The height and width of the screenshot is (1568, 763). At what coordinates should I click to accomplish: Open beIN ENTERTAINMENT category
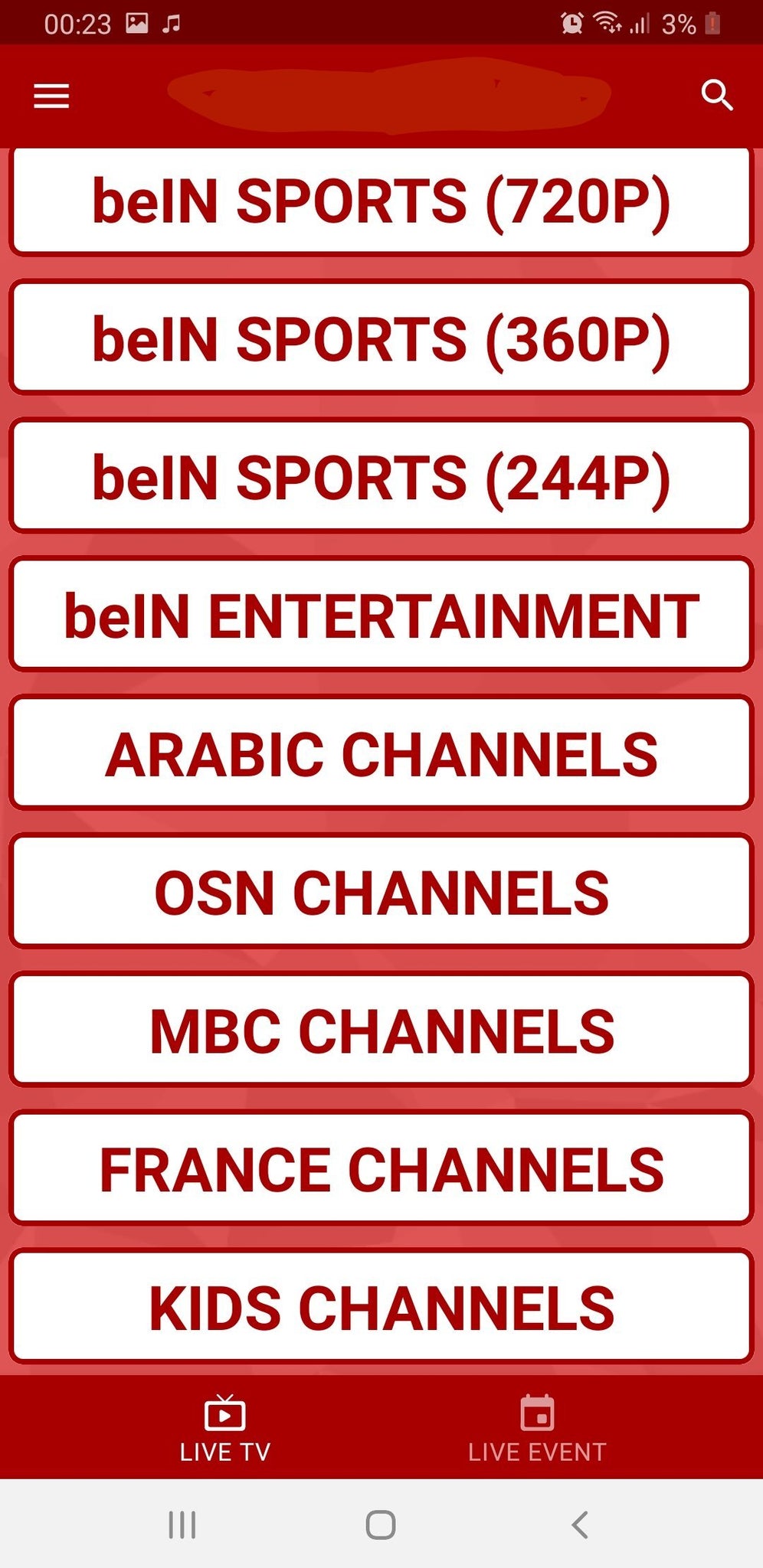point(381,616)
